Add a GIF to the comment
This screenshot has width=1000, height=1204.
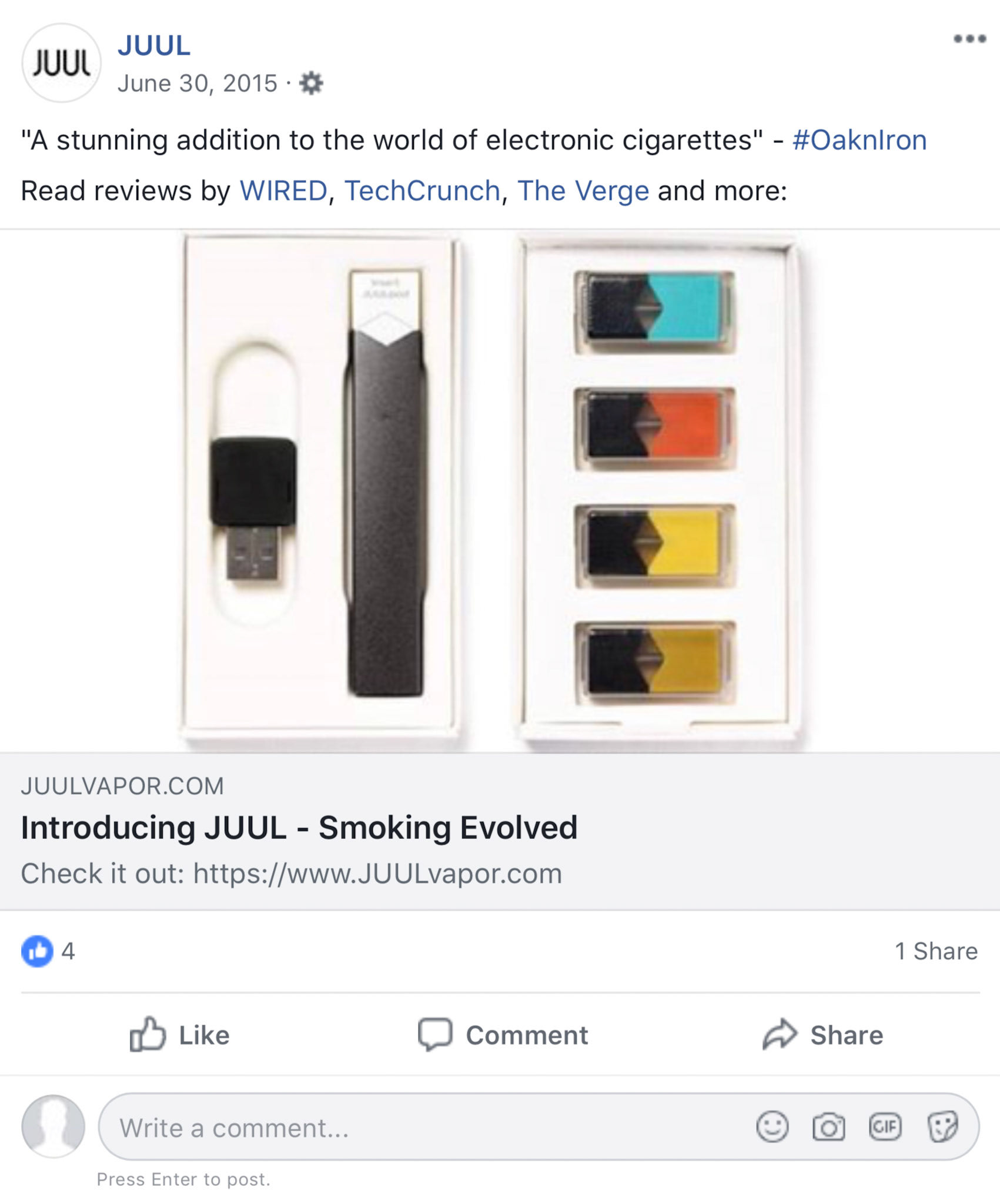pyautogui.click(x=885, y=1127)
